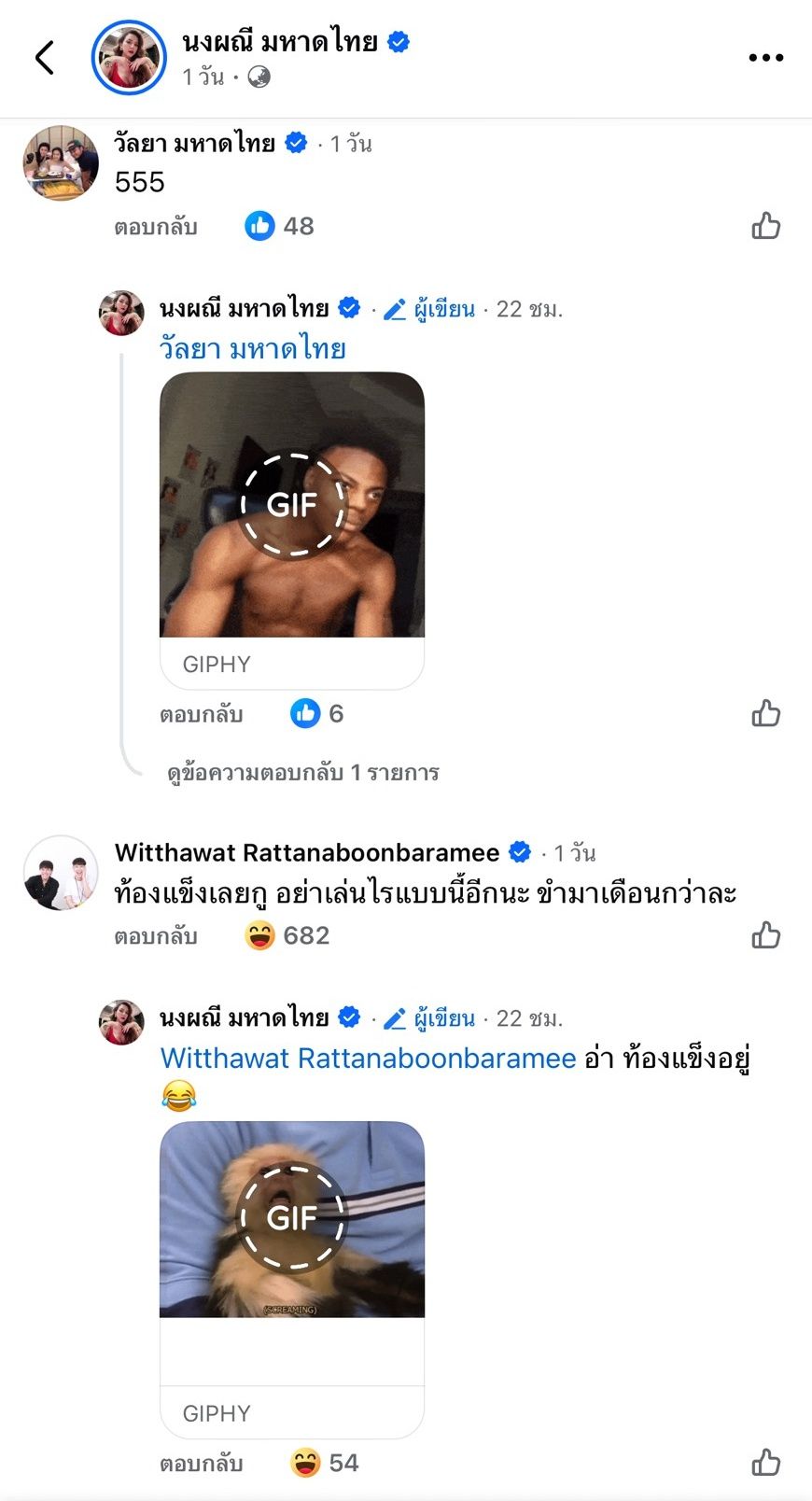Open tagged วัลยา มหาดไทย mention link
This screenshot has width=812, height=1501.
point(253,349)
